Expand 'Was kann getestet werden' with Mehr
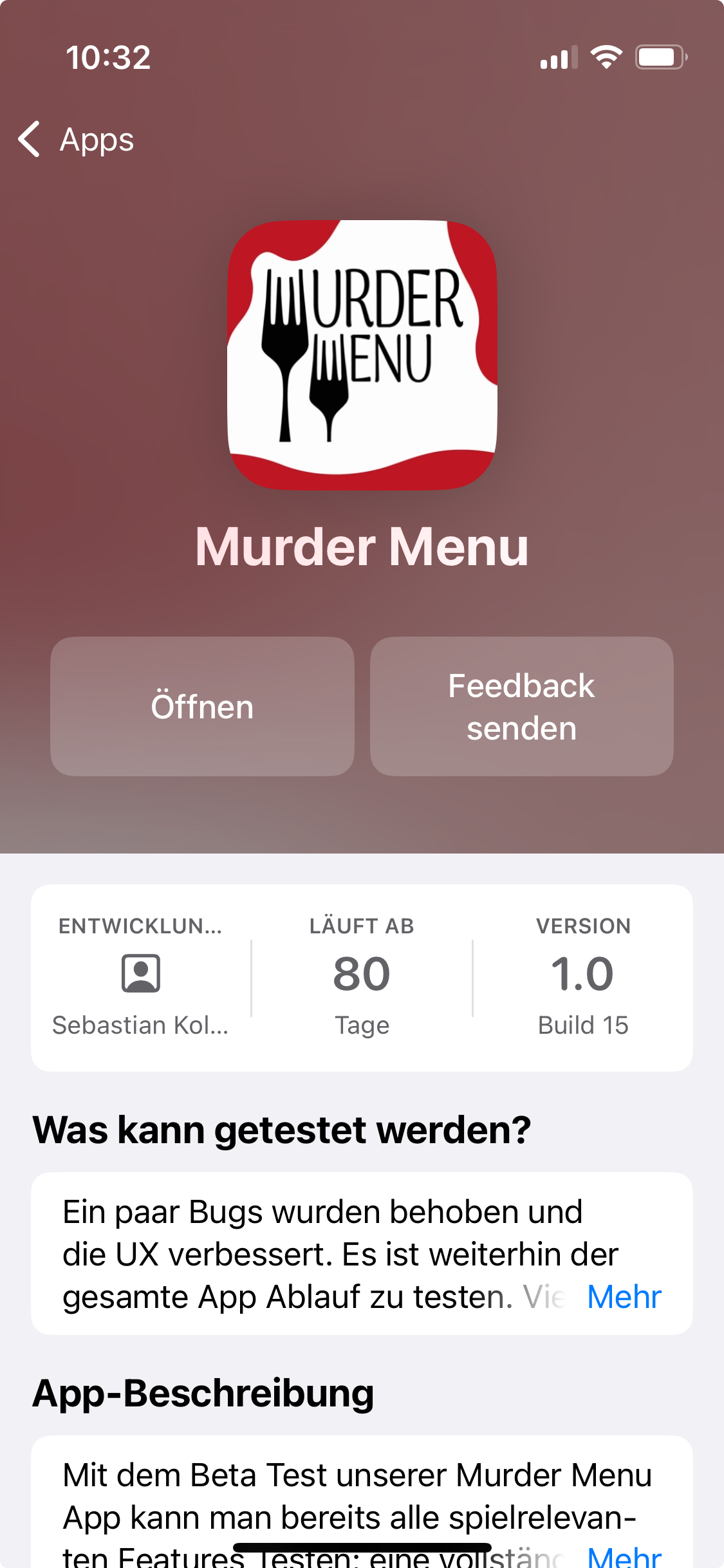The width and height of the screenshot is (724, 1568). 624,1296
